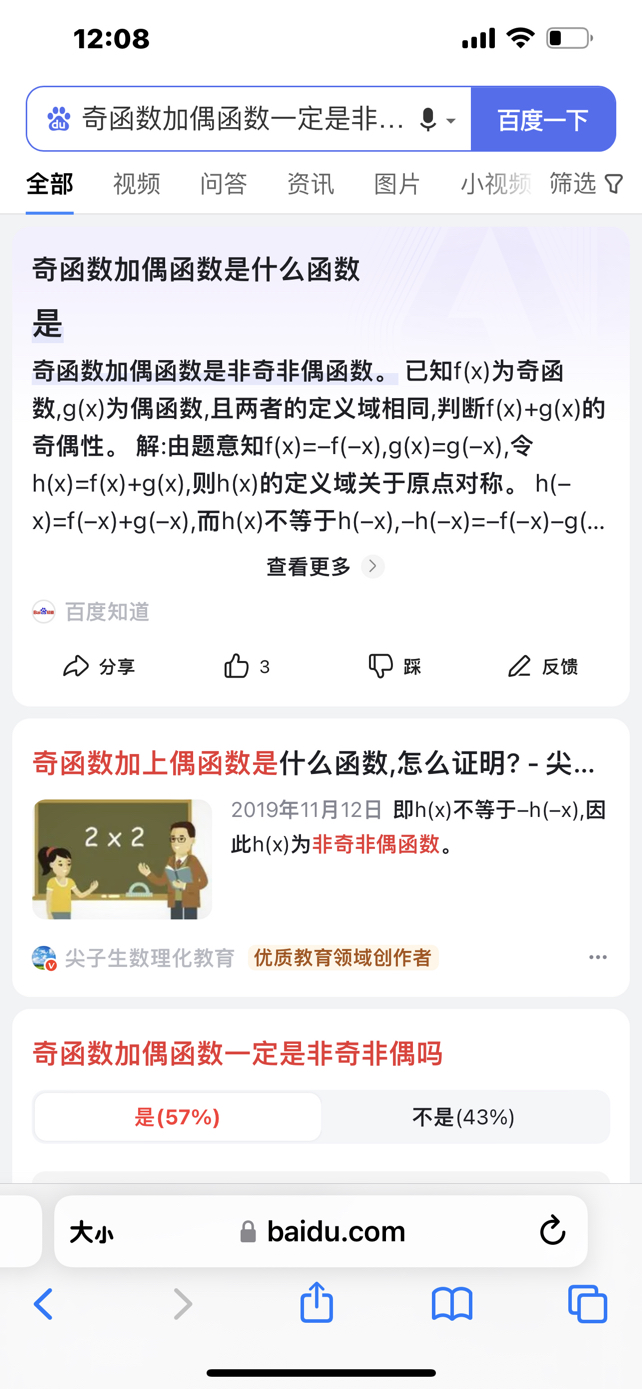
Task: Go back with Safari's back arrow
Action: [x=43, y=1304]
